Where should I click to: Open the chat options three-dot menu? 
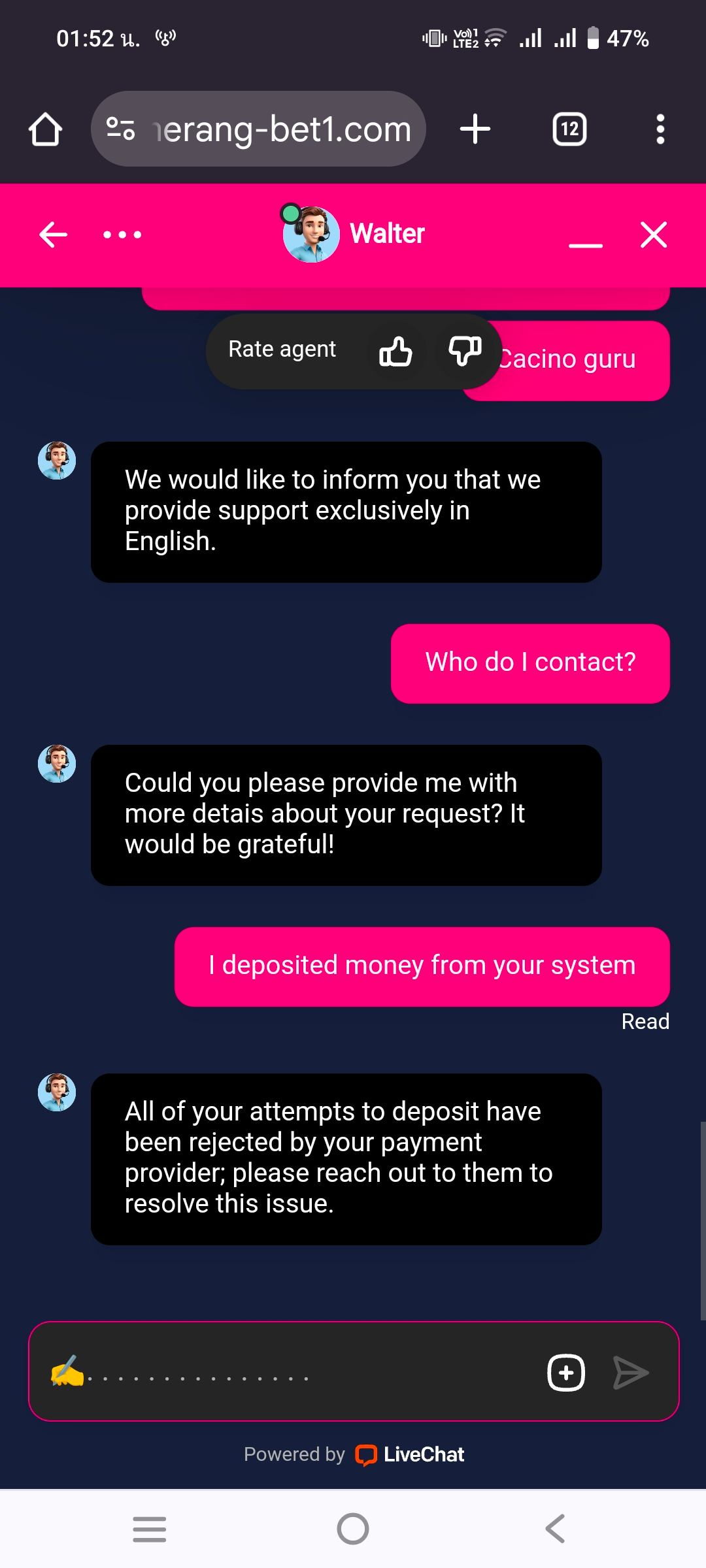(x=122, y=235)
